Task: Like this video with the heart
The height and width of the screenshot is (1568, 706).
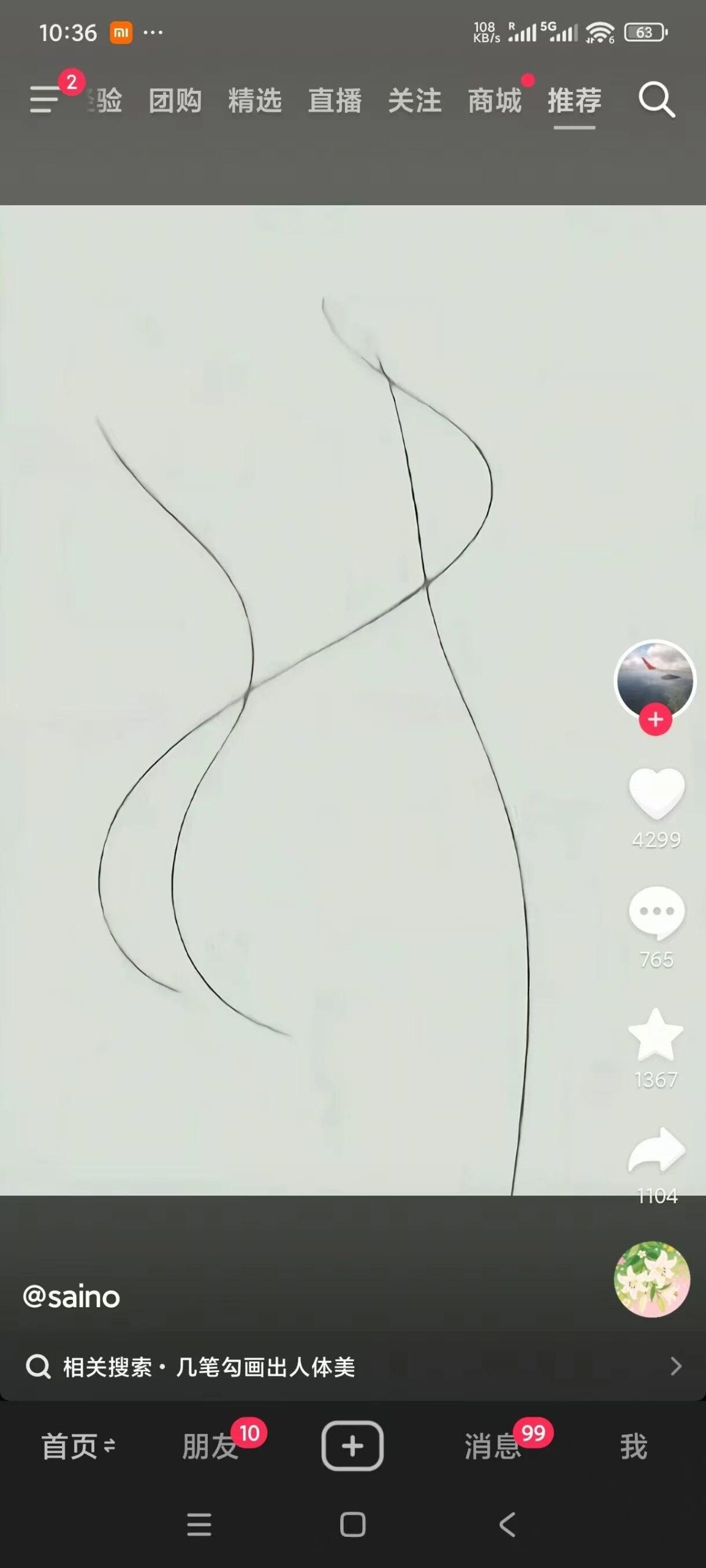Action: [656, 793]
